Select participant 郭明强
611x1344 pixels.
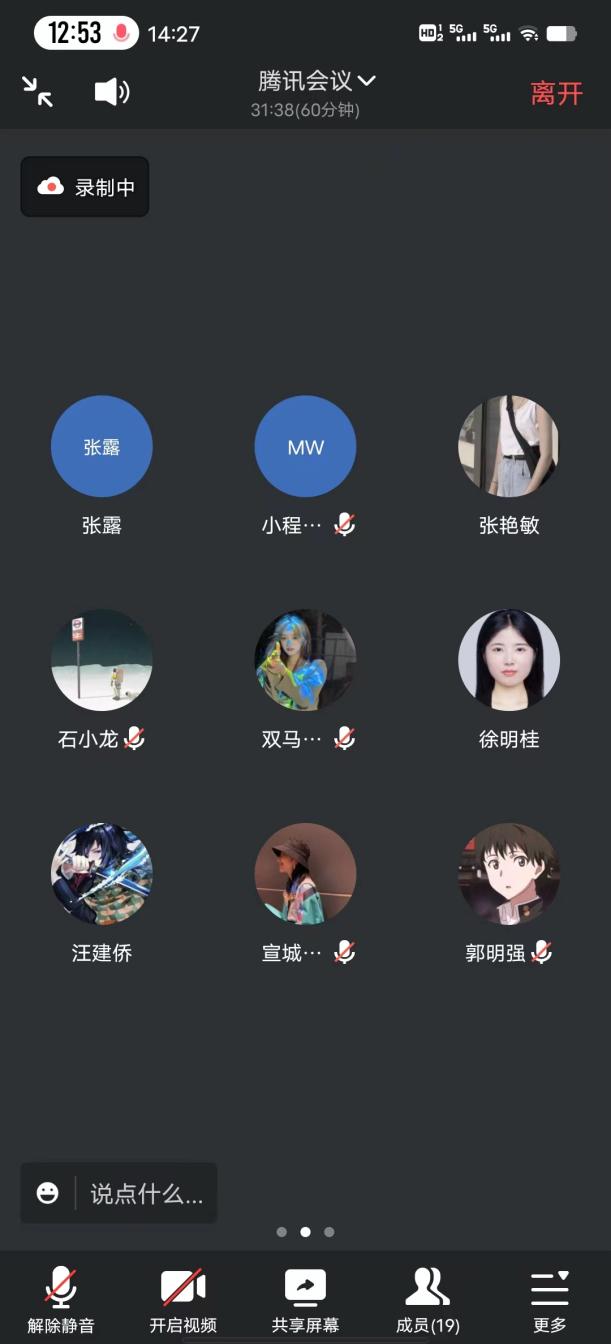click(x=509, y=874)
